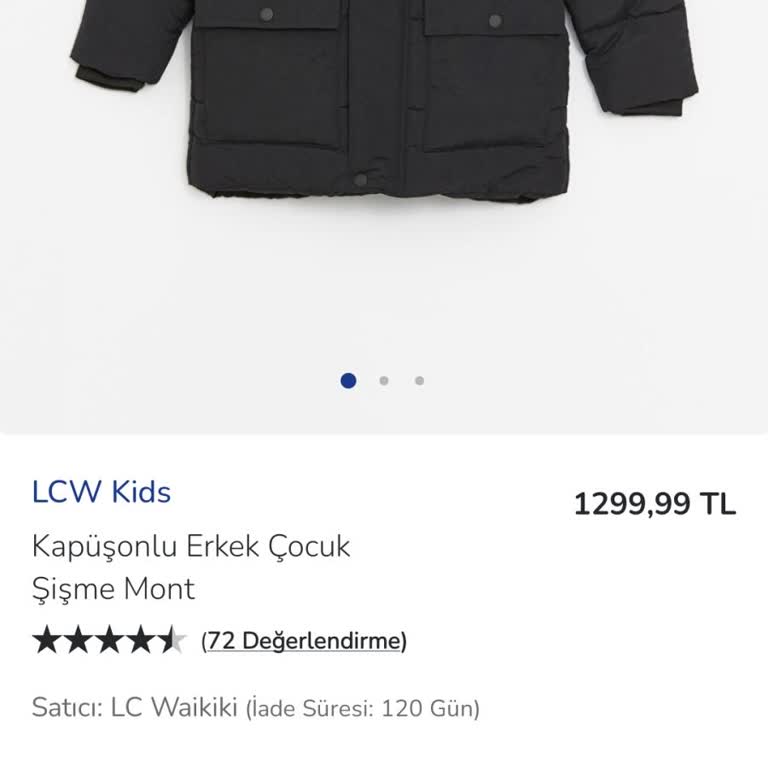The image size is (768, 768).
Task: Jump to the third product image dot
Action: [x=419, y=381]
